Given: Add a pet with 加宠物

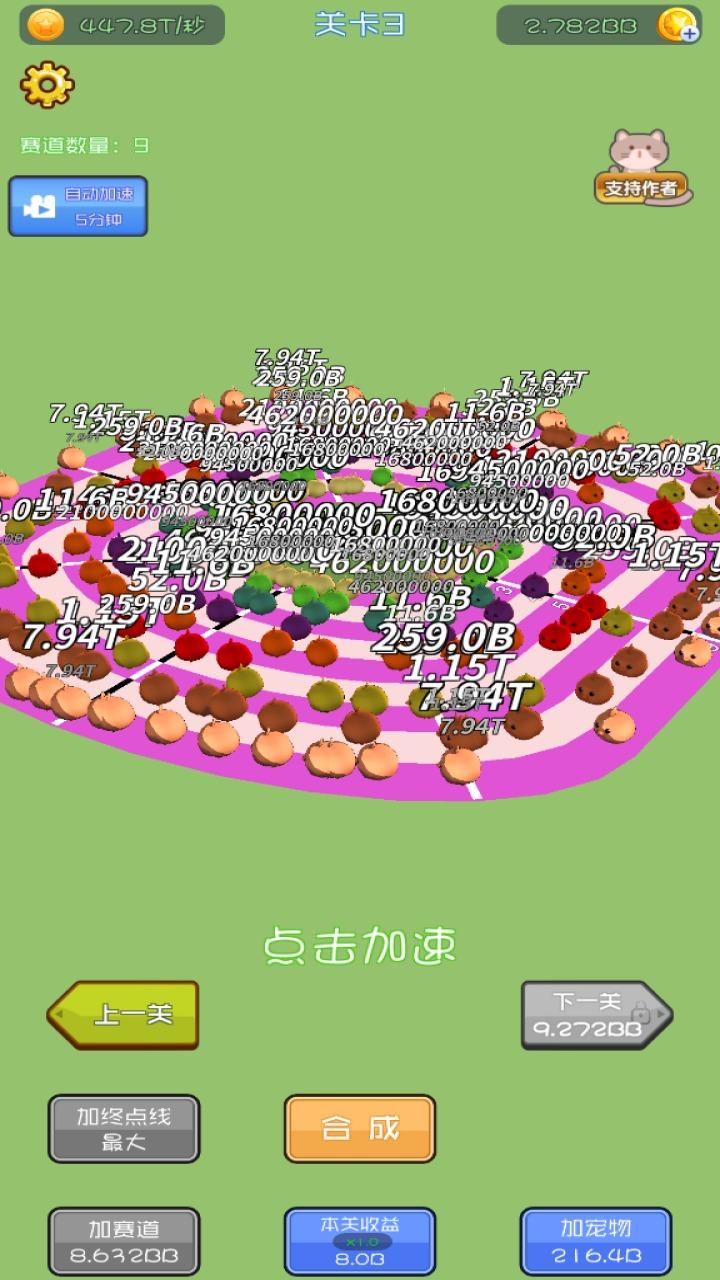Looking at the screenshot, I should click(x=596, y=1241).
